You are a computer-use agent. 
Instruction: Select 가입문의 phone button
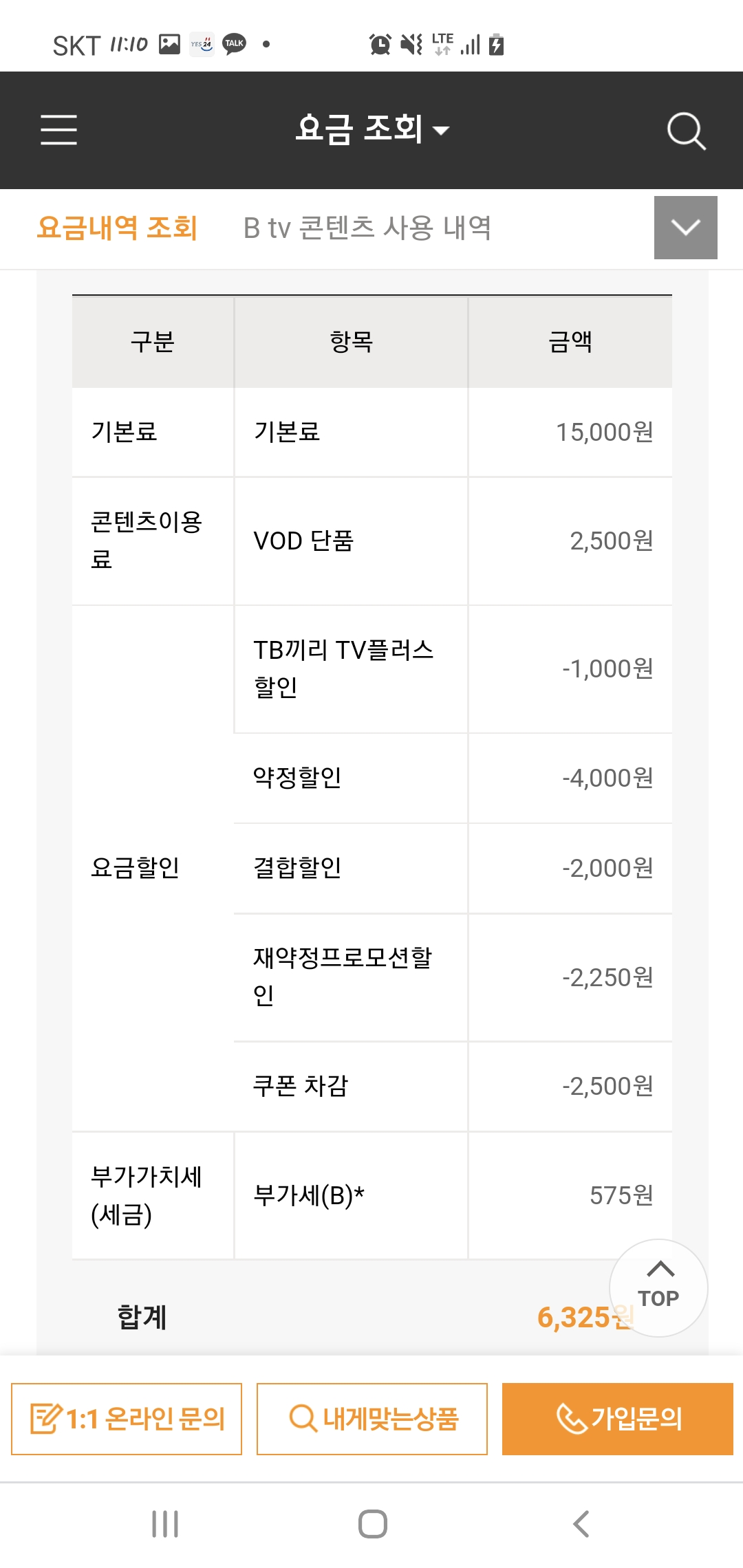pos(617,1419)
